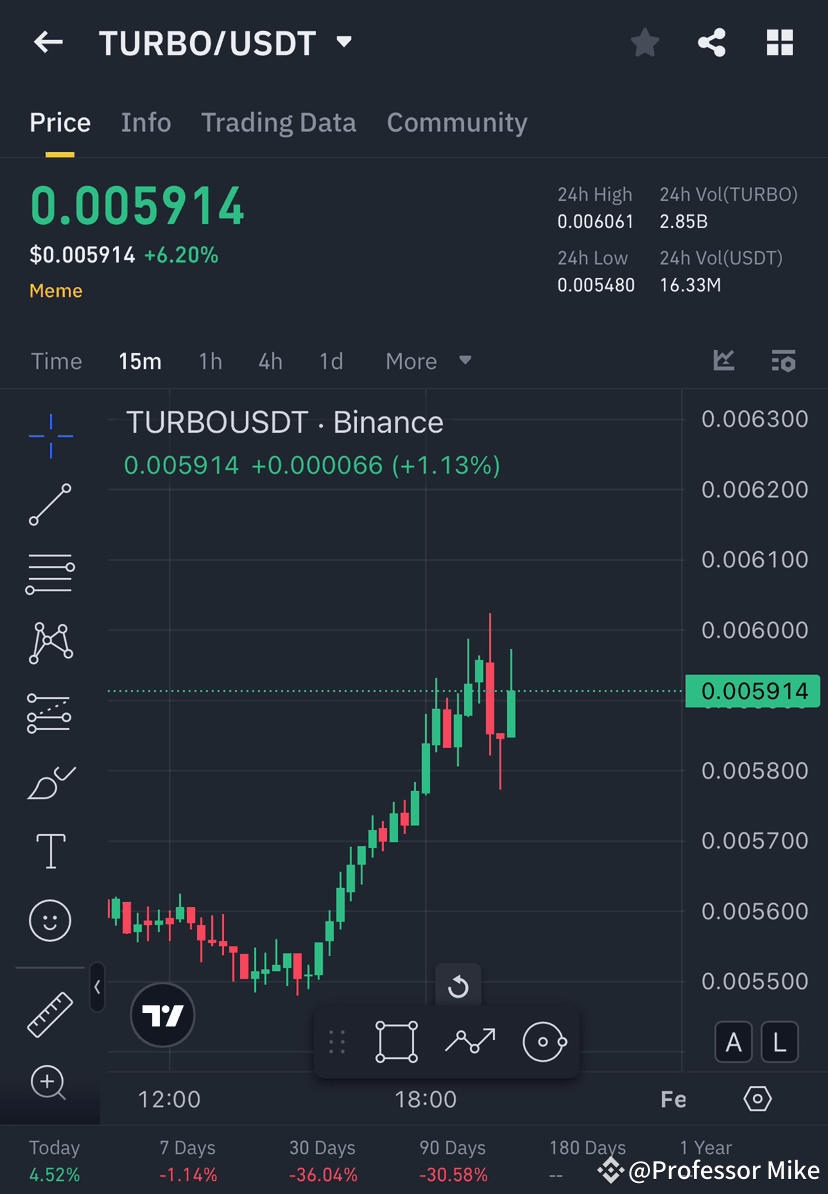This screenshot has width=828, height=1194.
Task: Open the TURBO/USDT pair selector dropdown
Action: pos(342,42)
